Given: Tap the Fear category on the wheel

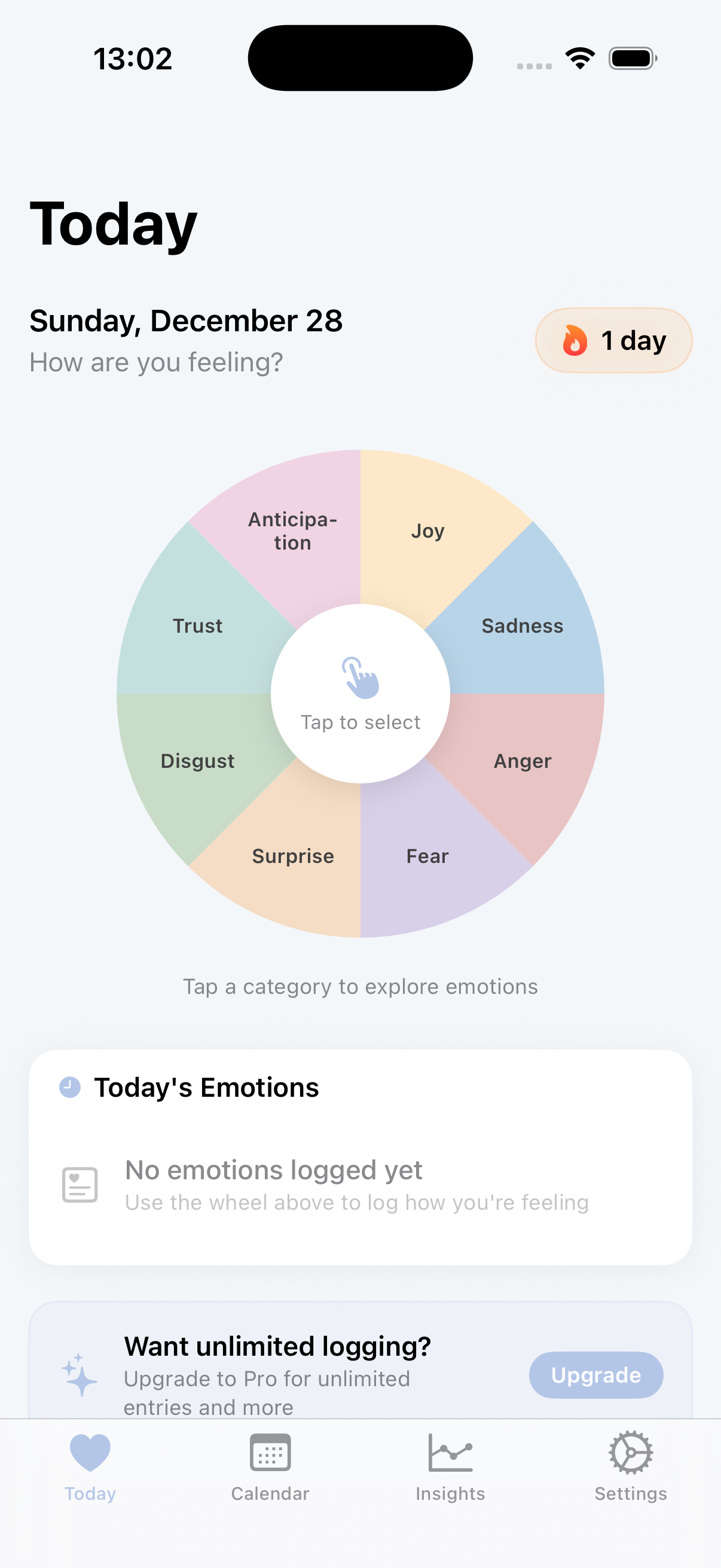Looking at the screenshot, I should (427, 856).
